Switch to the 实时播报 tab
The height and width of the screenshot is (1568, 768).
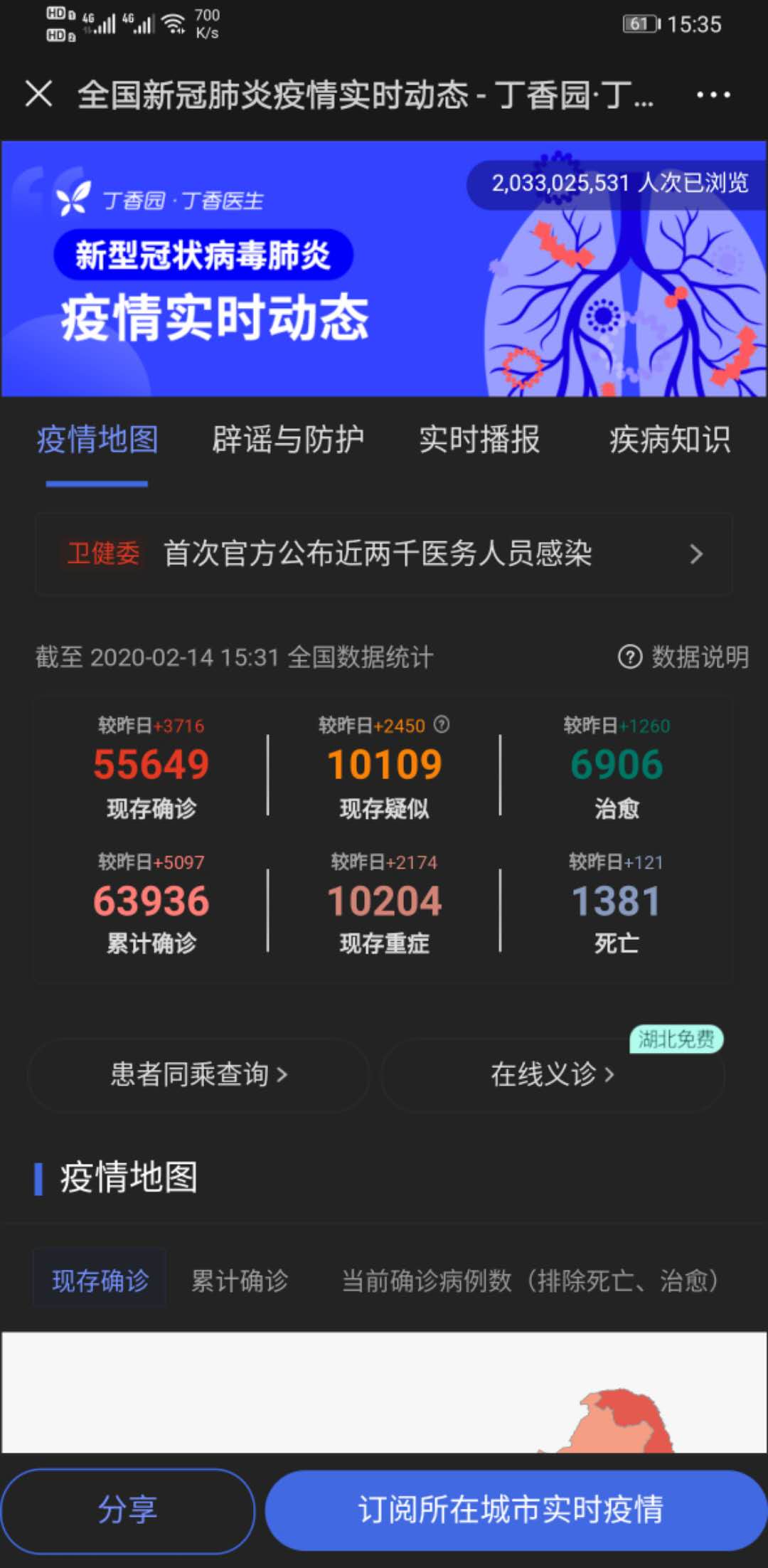point(479,440)
